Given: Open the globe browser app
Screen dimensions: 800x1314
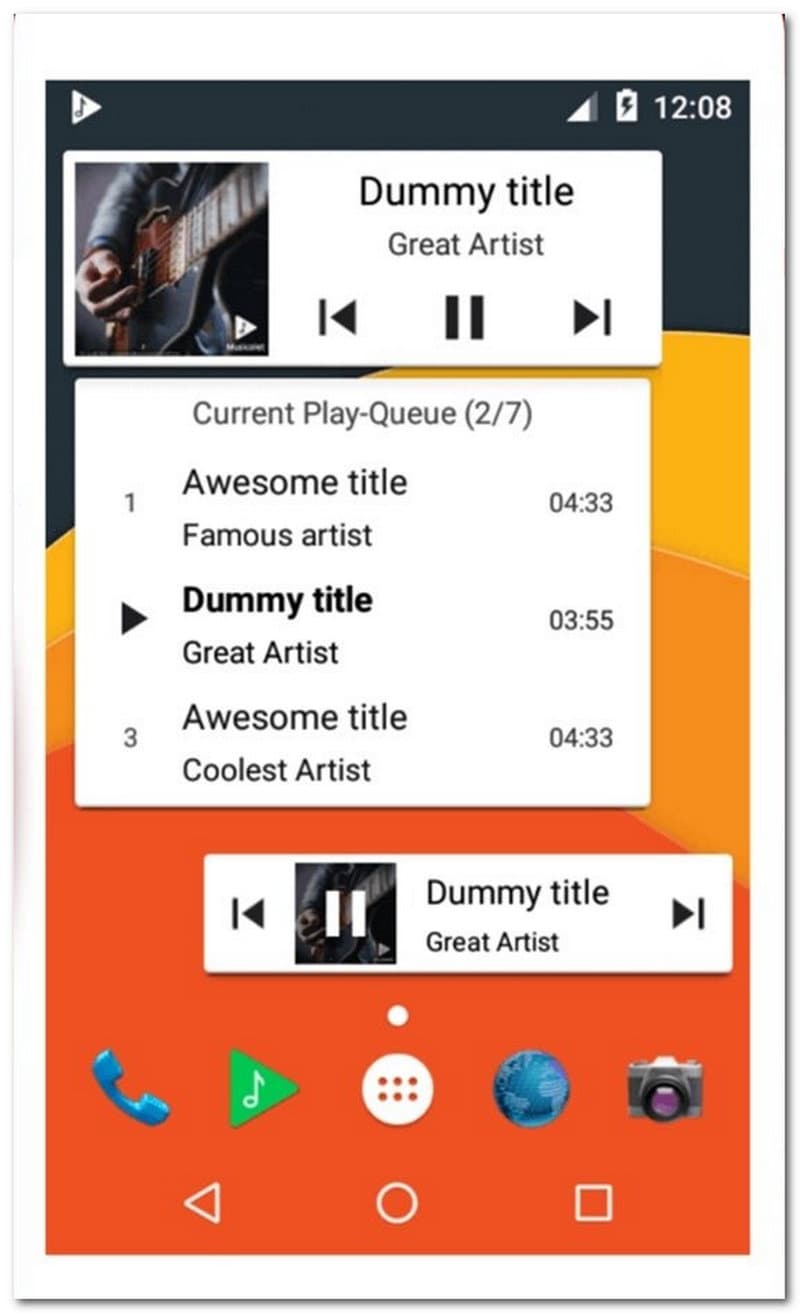Looking at the screenshot, I should pyautogui.click(x=531, y=1088).
